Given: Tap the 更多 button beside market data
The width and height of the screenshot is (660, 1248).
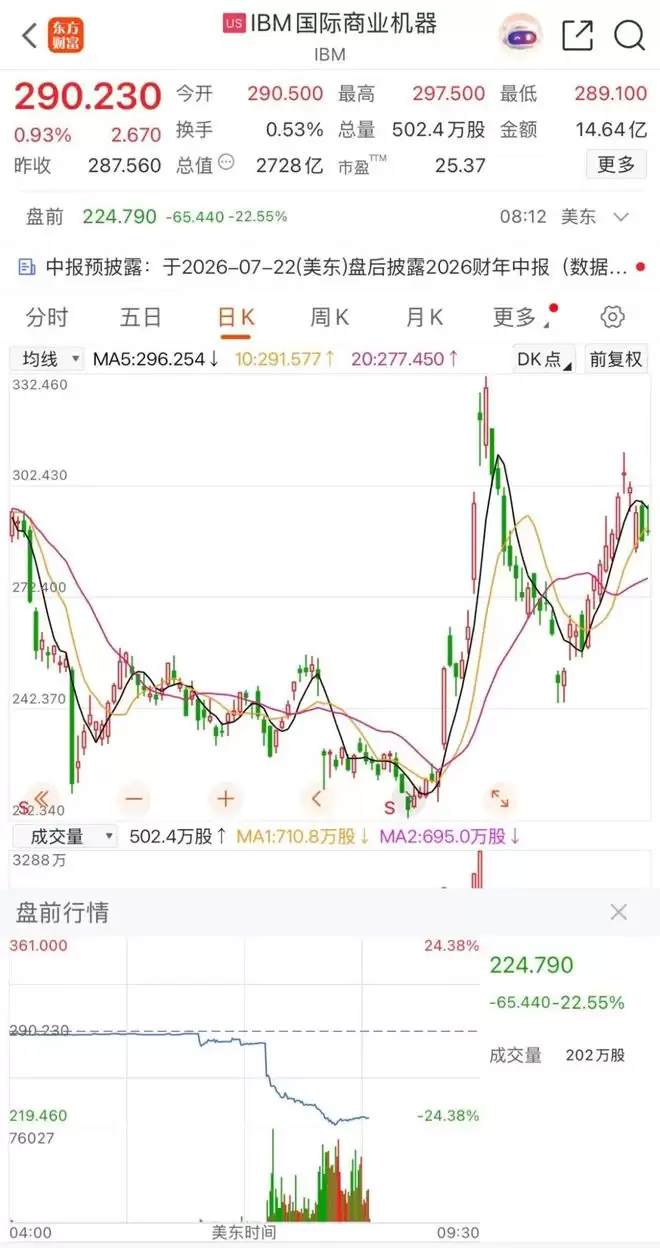Looking at the screenshot, I should [616, 165].
